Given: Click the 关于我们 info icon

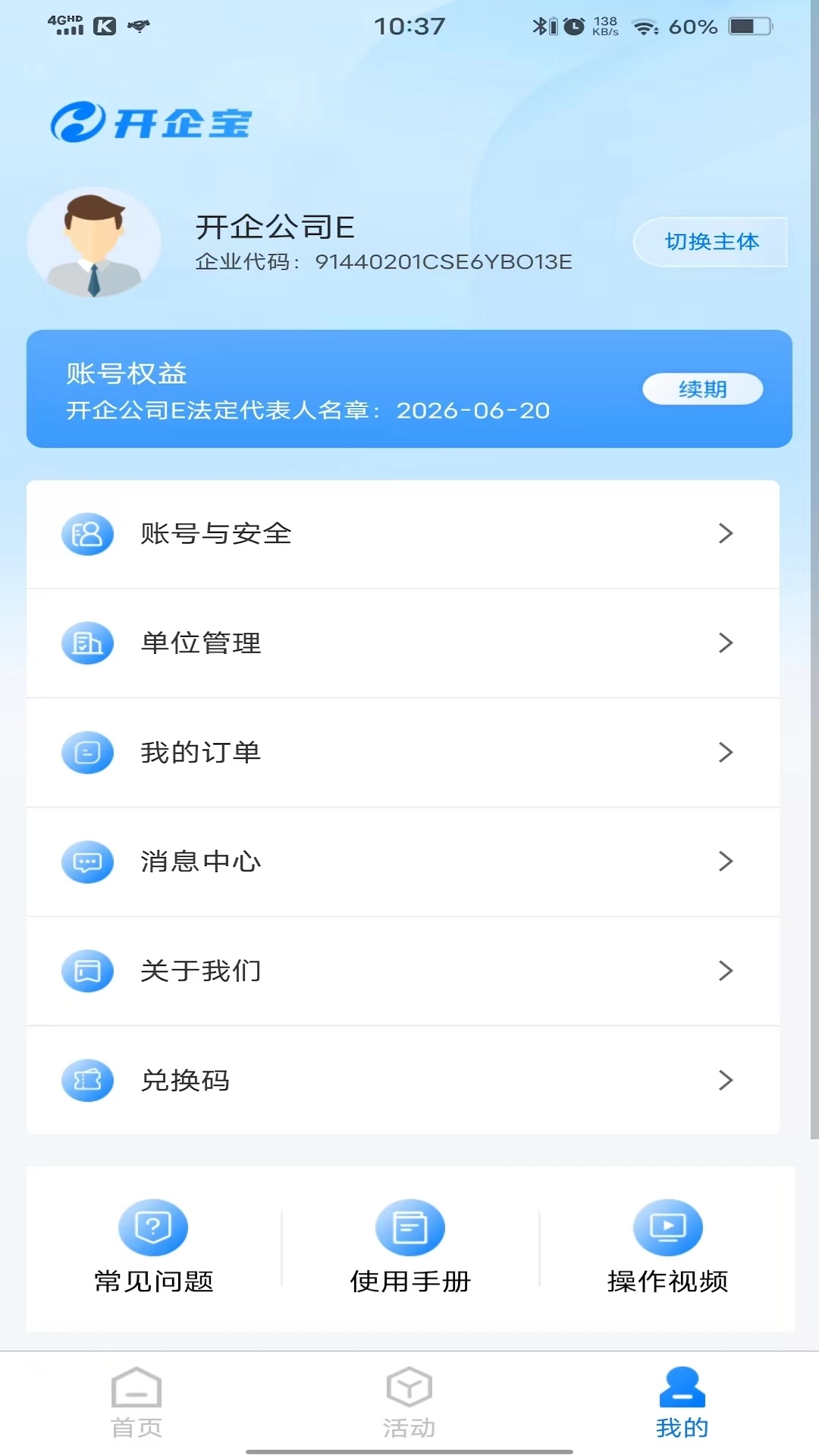Looking at the screenshot, I should coord(87,971).
